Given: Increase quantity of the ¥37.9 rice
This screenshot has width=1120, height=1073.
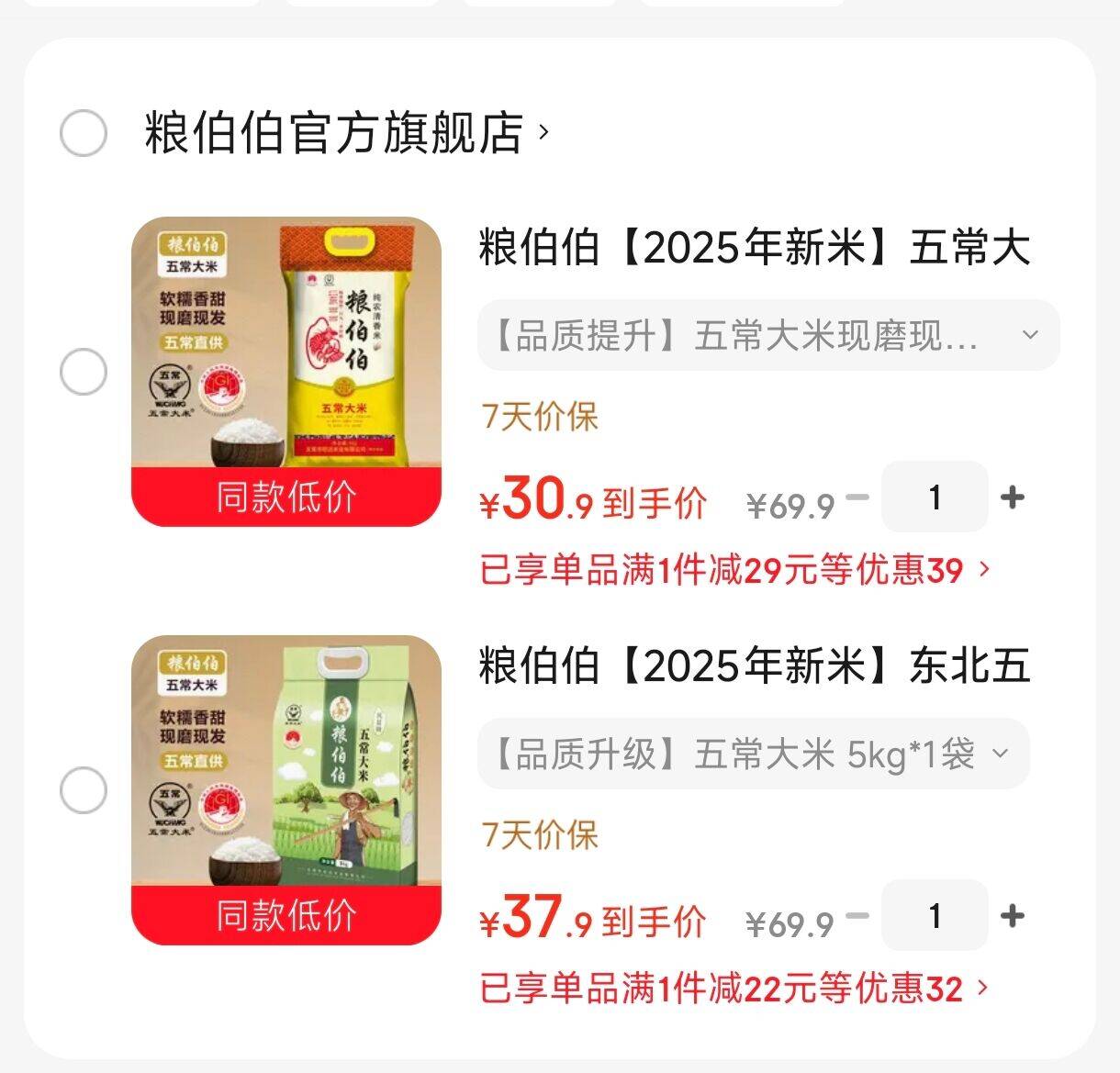Looking at the screenshot, I should click(x=1012, y=916).
